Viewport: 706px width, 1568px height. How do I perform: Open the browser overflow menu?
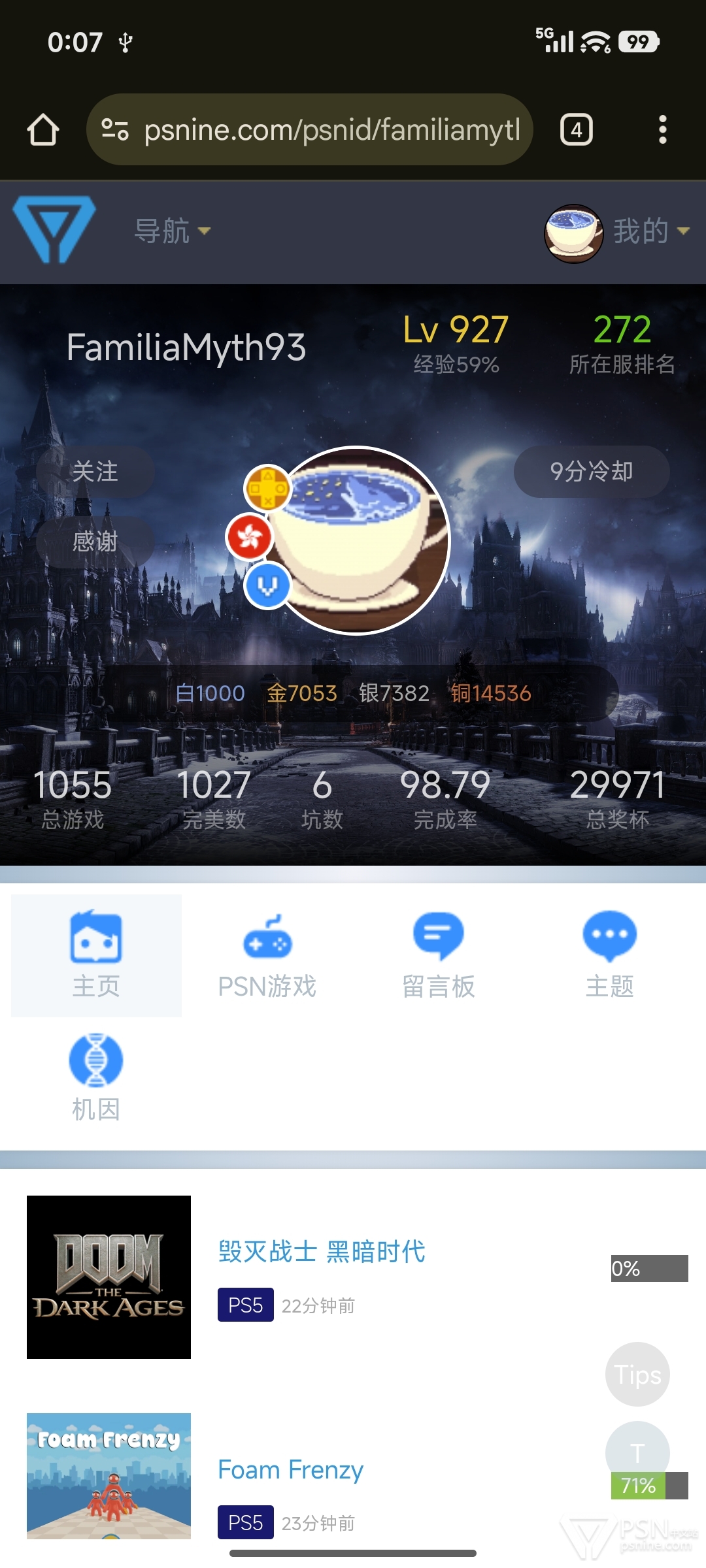tap(662, 129)
